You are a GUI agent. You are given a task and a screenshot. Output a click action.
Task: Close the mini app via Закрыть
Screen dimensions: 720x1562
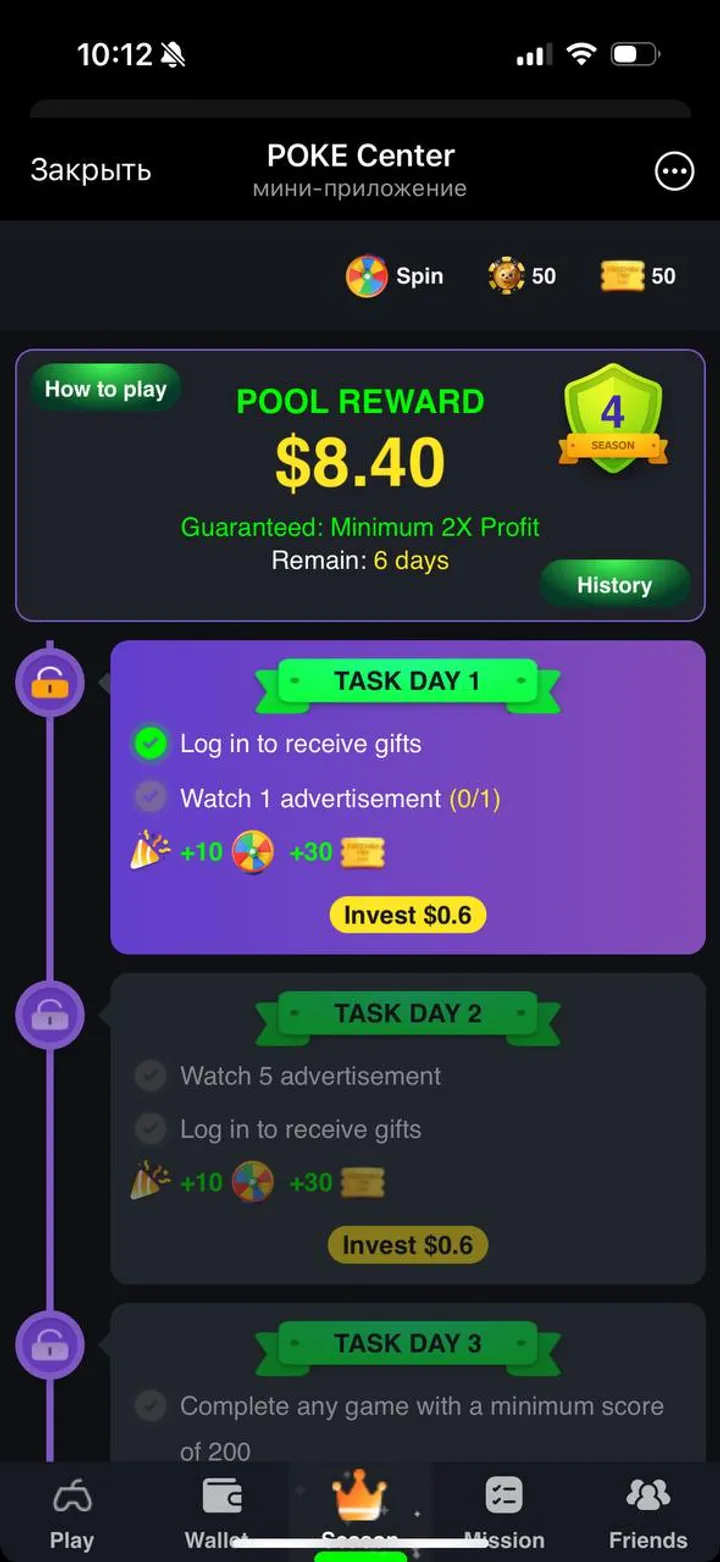(90, 170)
